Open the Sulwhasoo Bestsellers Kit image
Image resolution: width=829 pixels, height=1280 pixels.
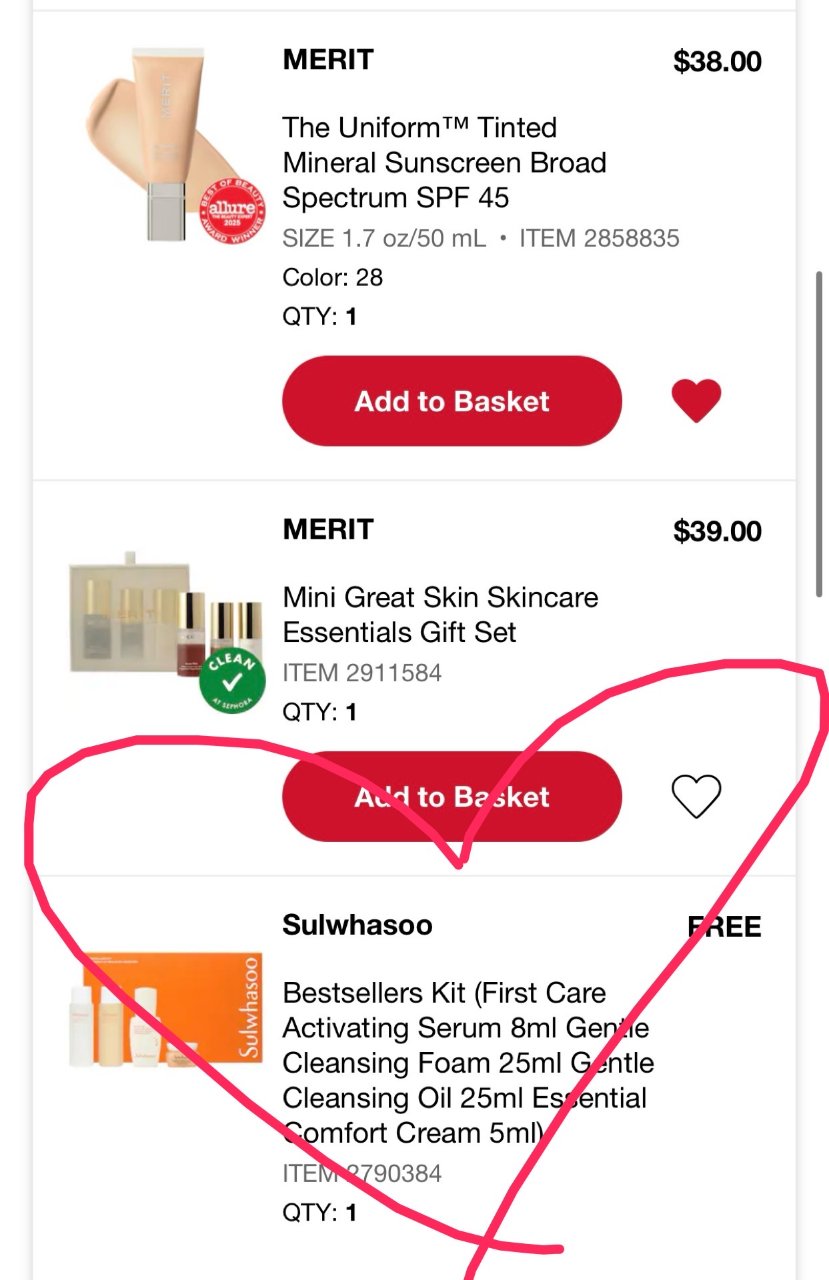166,1010
